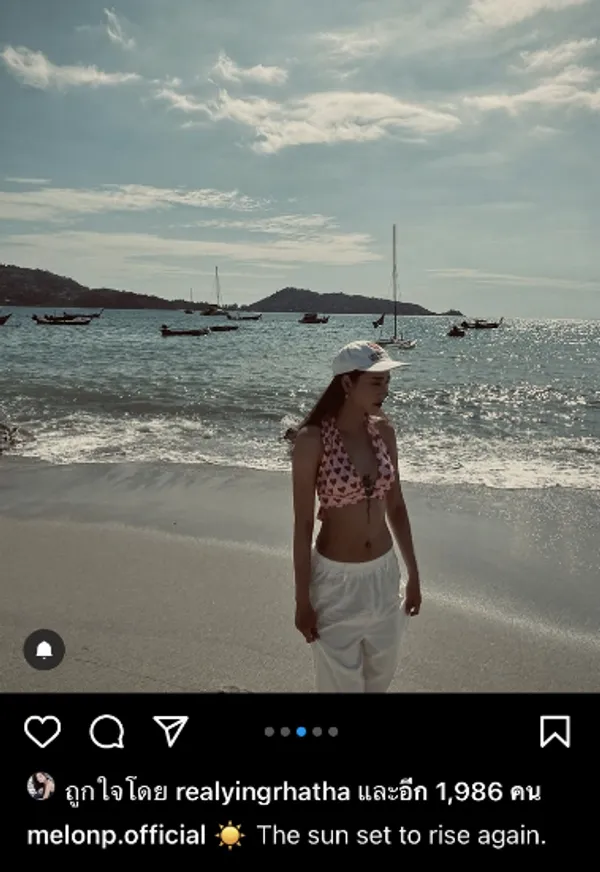This screenshot has width=600, height=872.
Task: Open the comments on this post
Action: pyautogui.click(x=106, y=731)
